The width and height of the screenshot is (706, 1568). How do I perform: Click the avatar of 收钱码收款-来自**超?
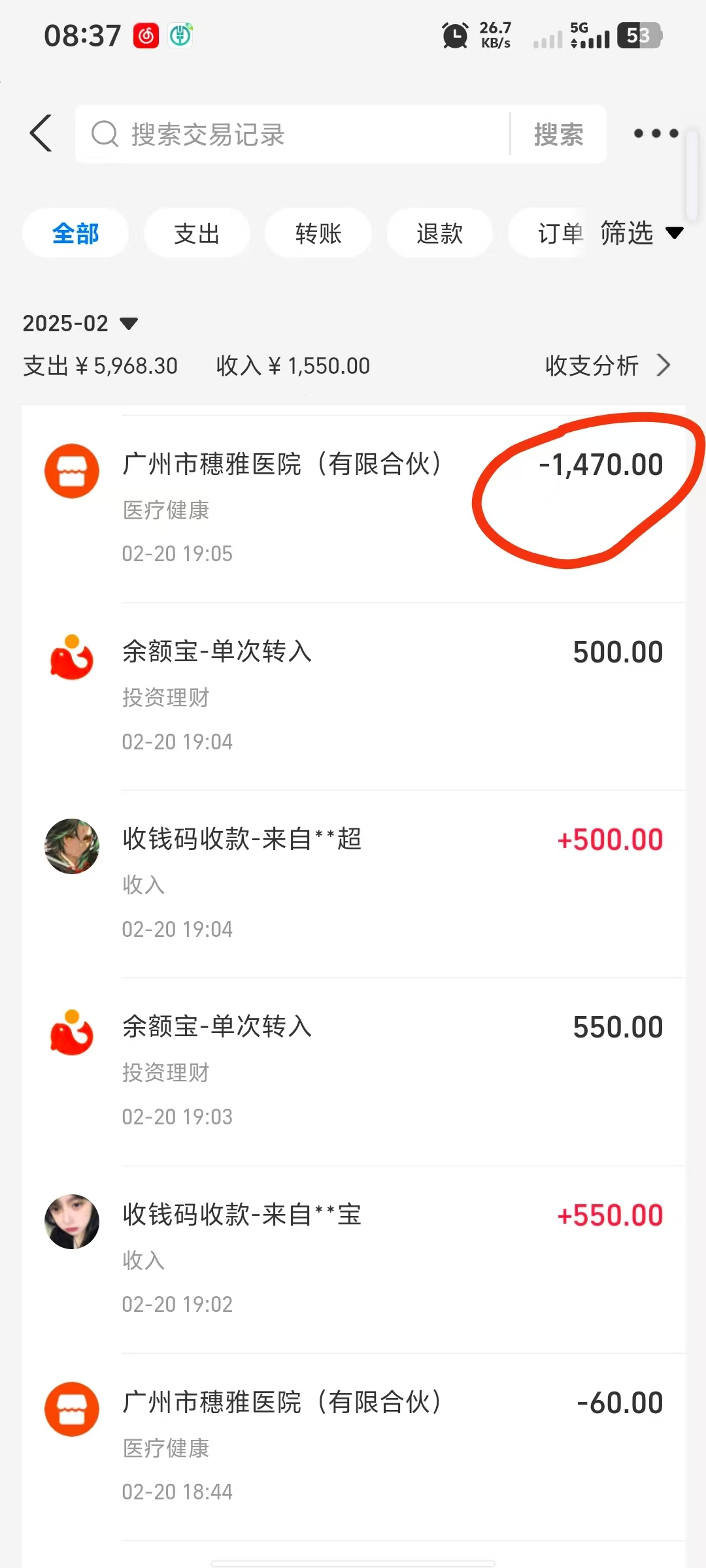pyautogui.click(x=71, y=847)
